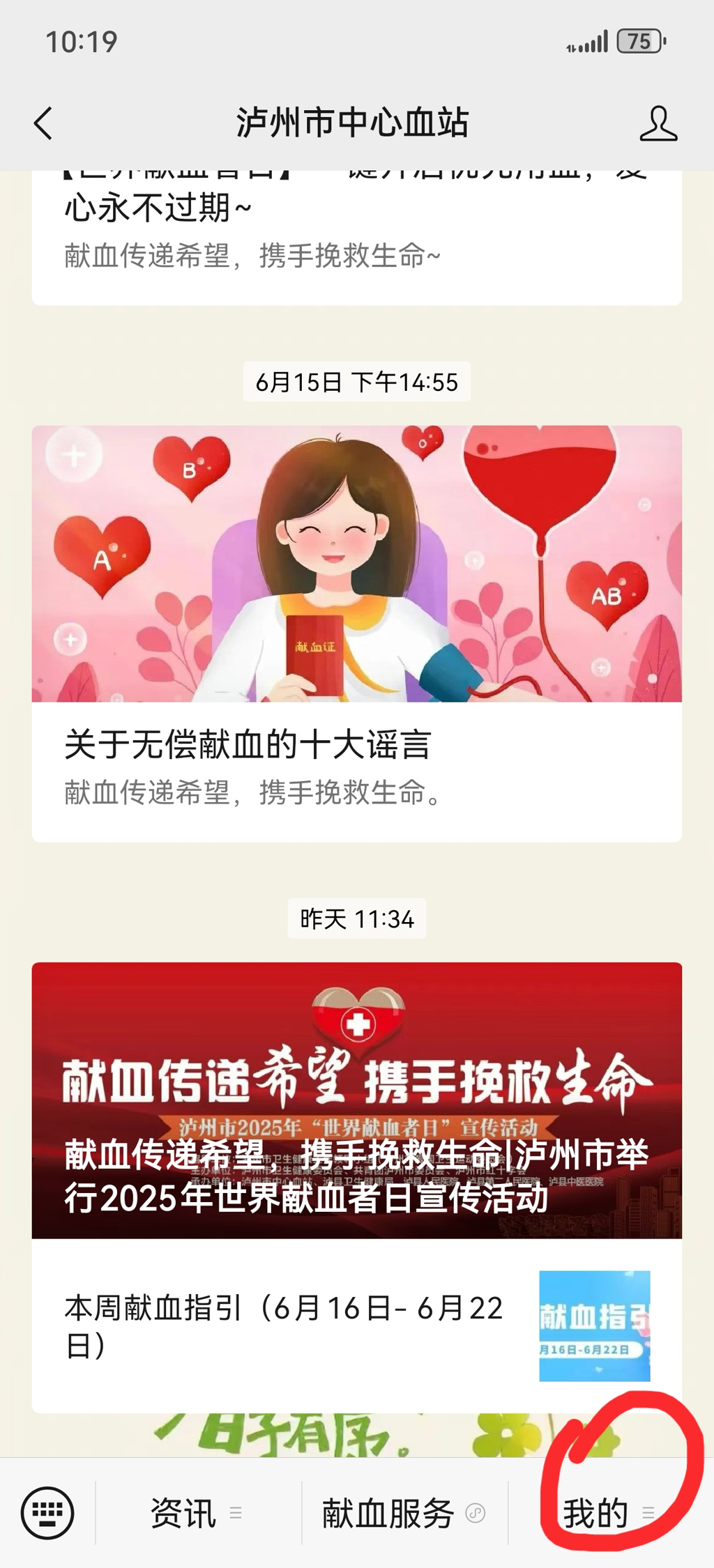This screenshot has height=1568, width=714.
Task: Open the account profile icon
Action: point(658,124)
